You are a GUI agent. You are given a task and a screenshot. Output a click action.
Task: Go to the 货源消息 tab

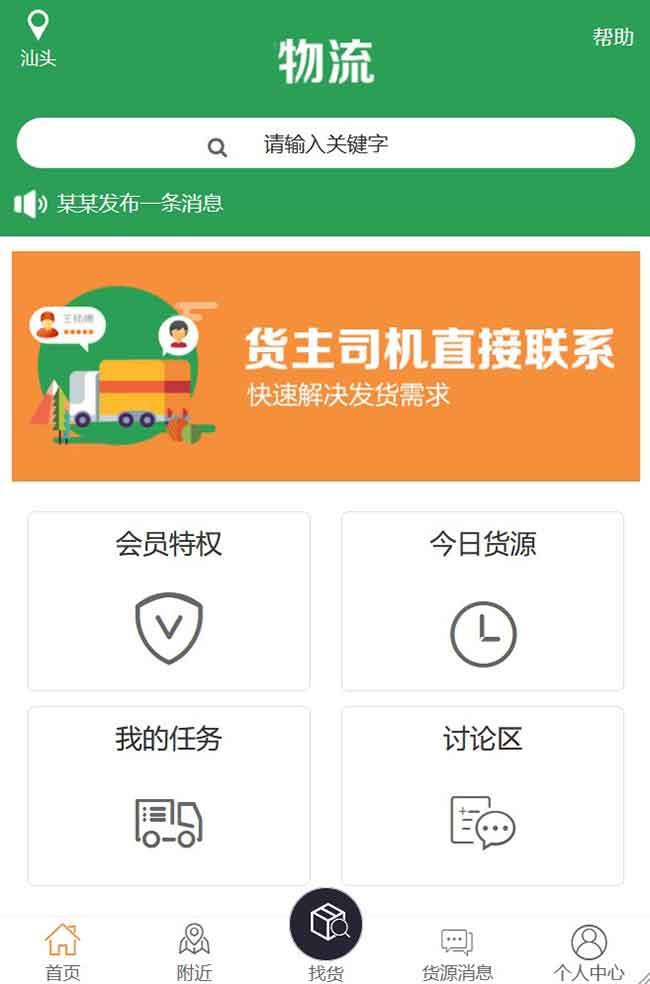coord(457,952)
